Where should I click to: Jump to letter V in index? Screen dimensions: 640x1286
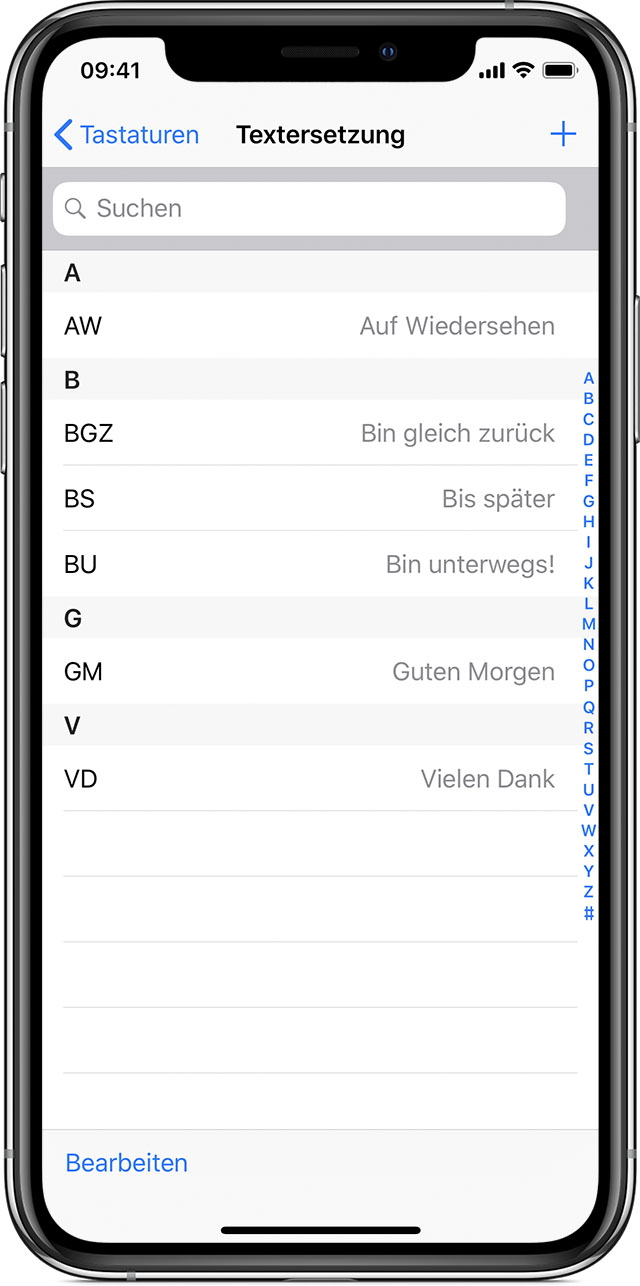(x=589, y=810)
